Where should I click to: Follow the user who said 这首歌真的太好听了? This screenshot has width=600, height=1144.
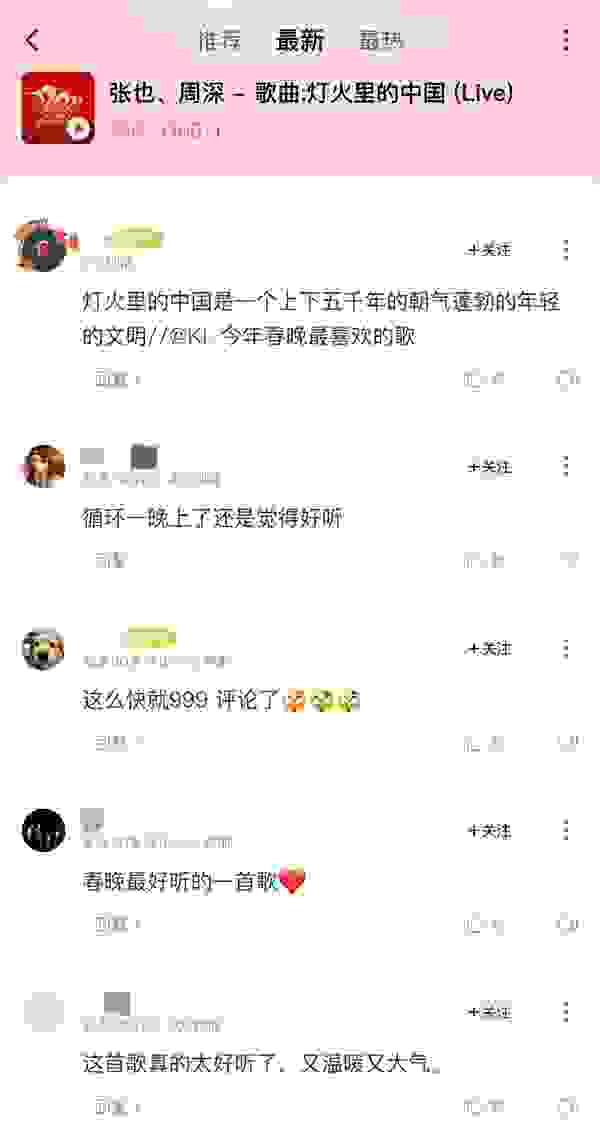pyautogui.click(x=489, y=1012)
